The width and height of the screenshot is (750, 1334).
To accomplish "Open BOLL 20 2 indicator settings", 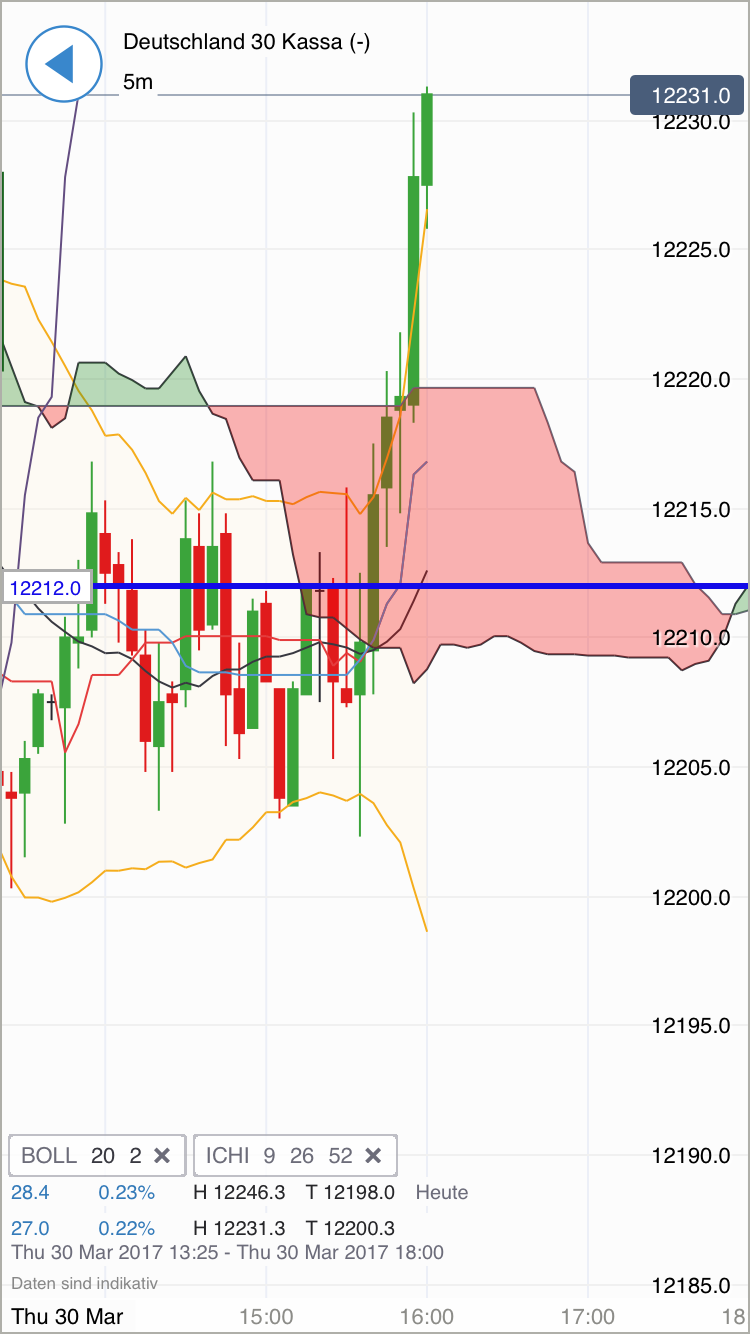I will pyautogui.click(x=80, y=1156).
